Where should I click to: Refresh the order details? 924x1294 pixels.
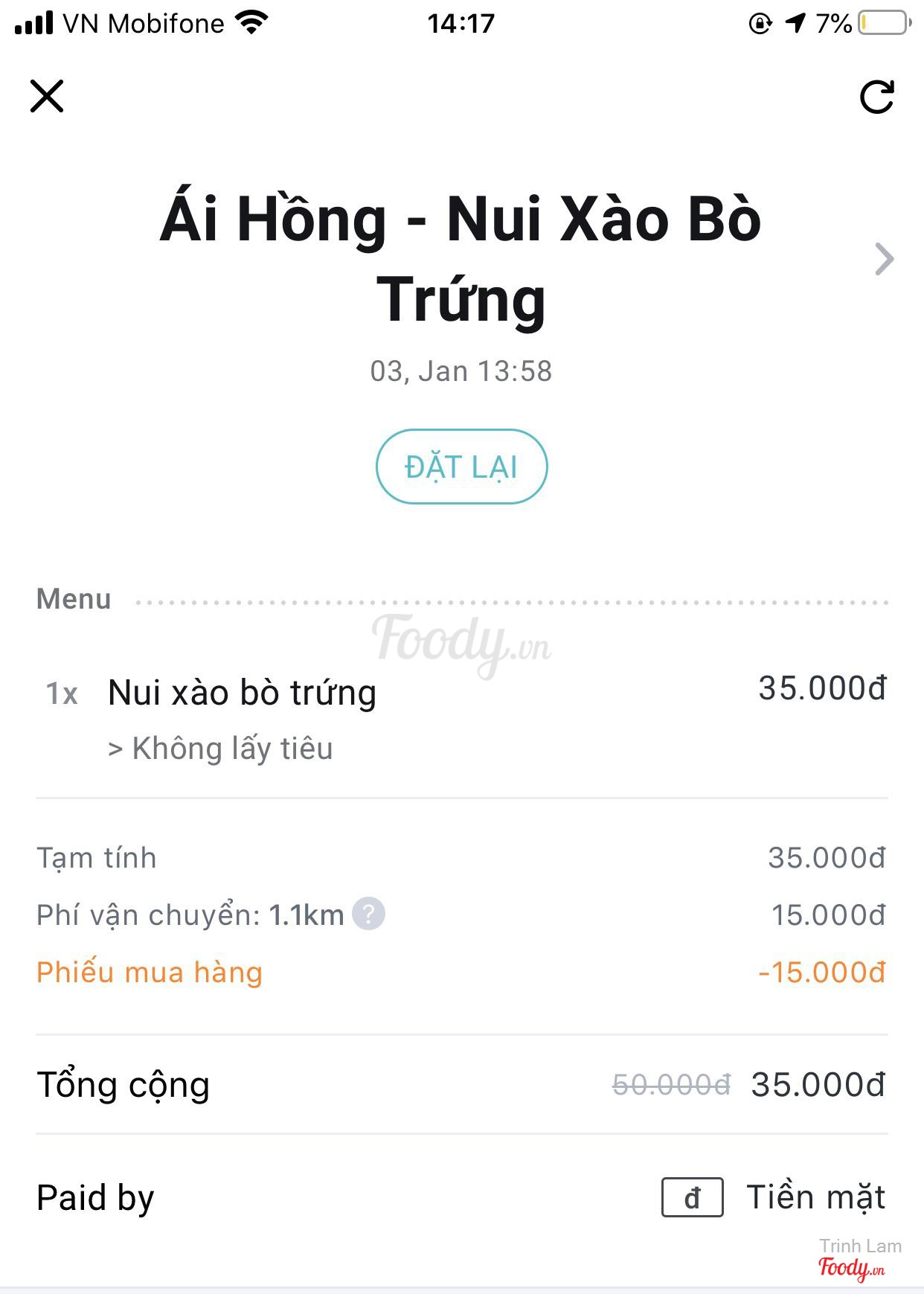(876, 97)
